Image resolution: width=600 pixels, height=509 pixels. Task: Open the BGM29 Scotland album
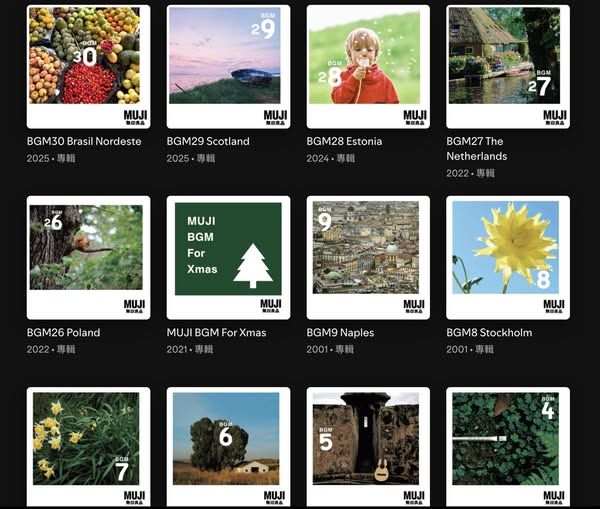(x=228, y=66)
